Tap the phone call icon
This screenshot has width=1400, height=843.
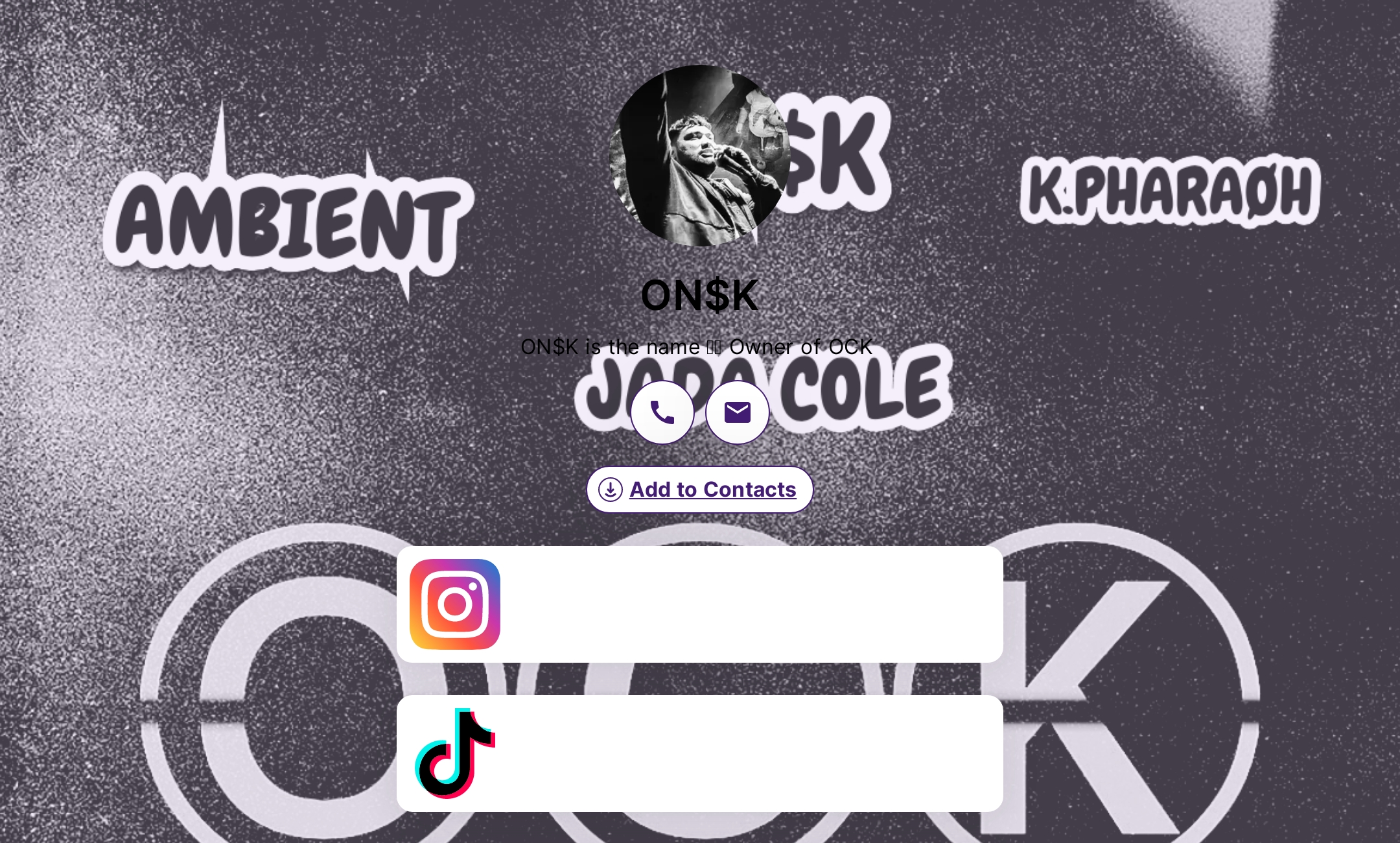point(662,412)
